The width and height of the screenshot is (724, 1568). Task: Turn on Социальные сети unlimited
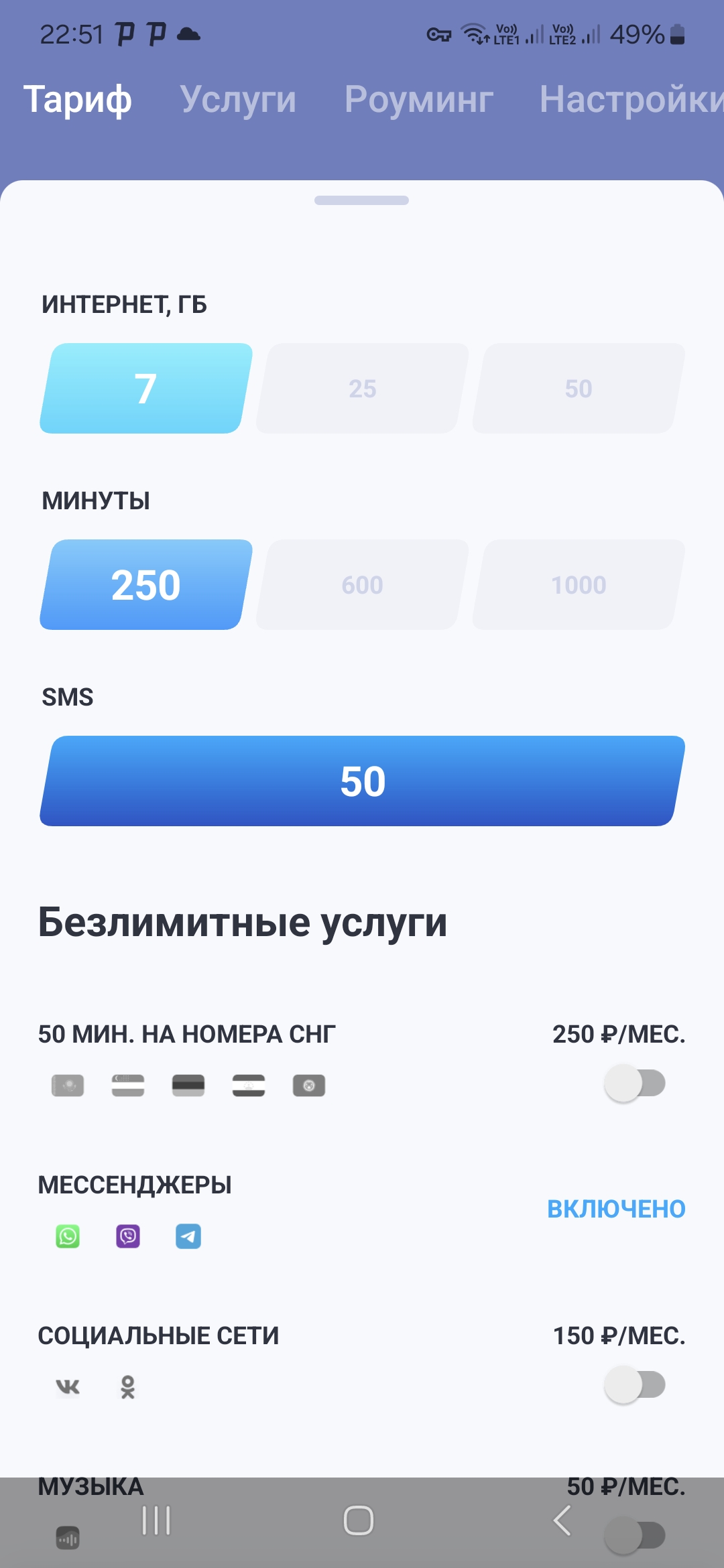tap(635, 1384)
